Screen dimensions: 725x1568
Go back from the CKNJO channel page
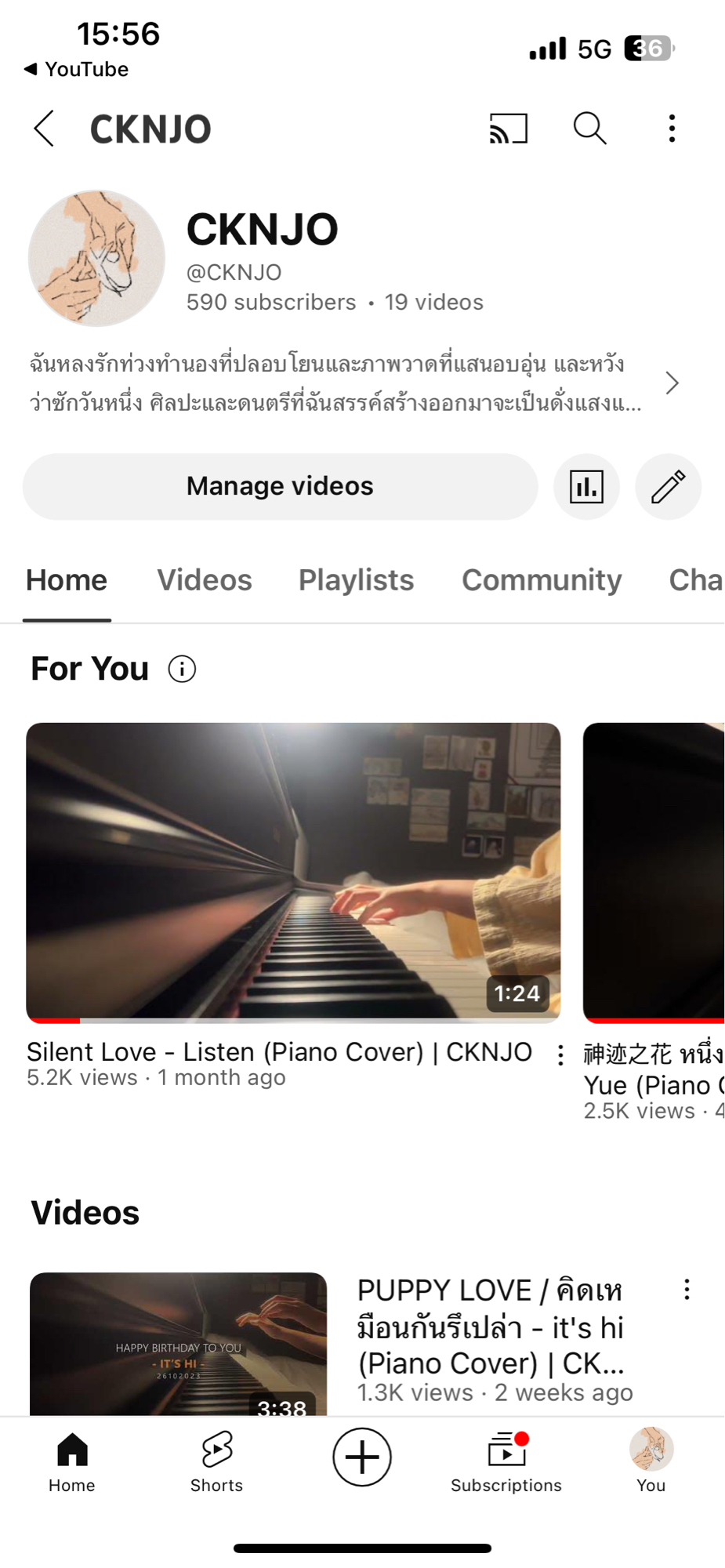point(44,129)
